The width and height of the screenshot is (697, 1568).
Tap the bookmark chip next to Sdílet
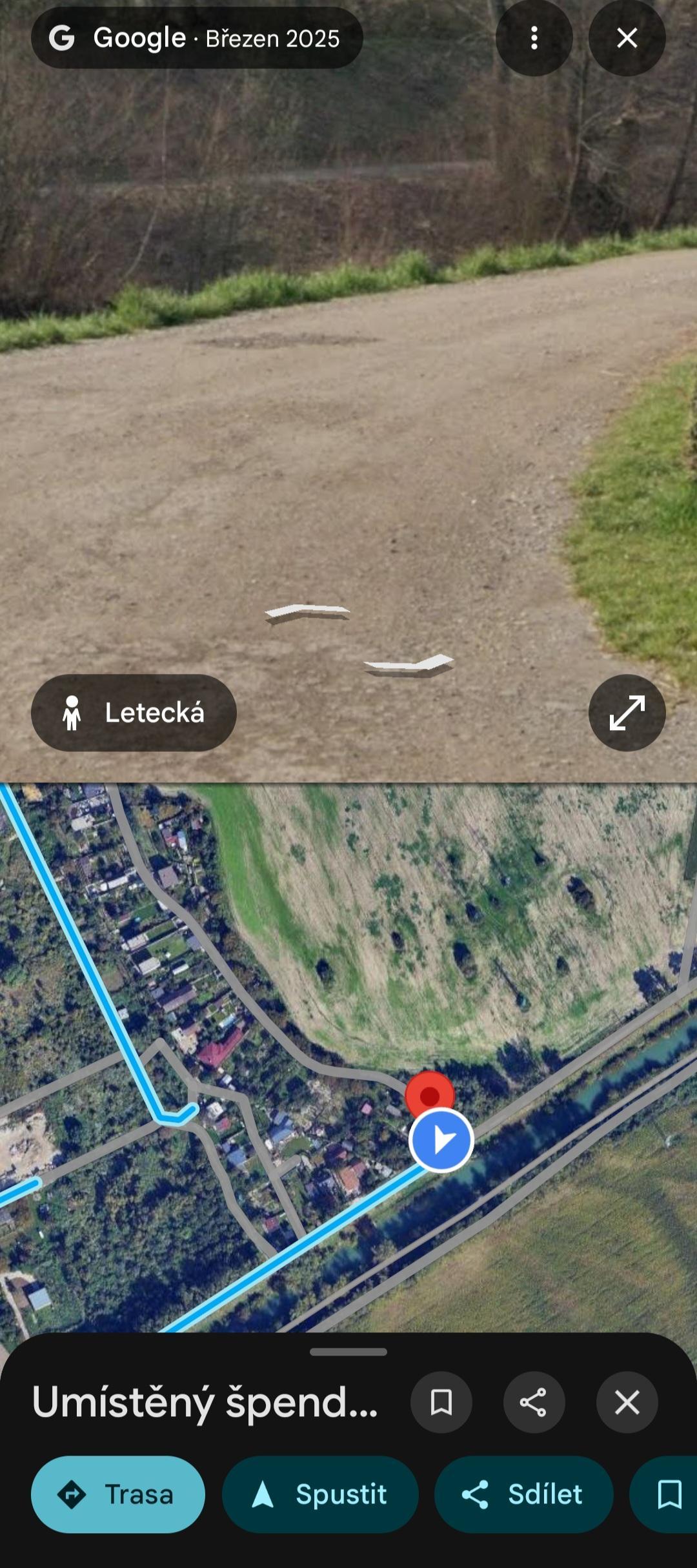665,1494
